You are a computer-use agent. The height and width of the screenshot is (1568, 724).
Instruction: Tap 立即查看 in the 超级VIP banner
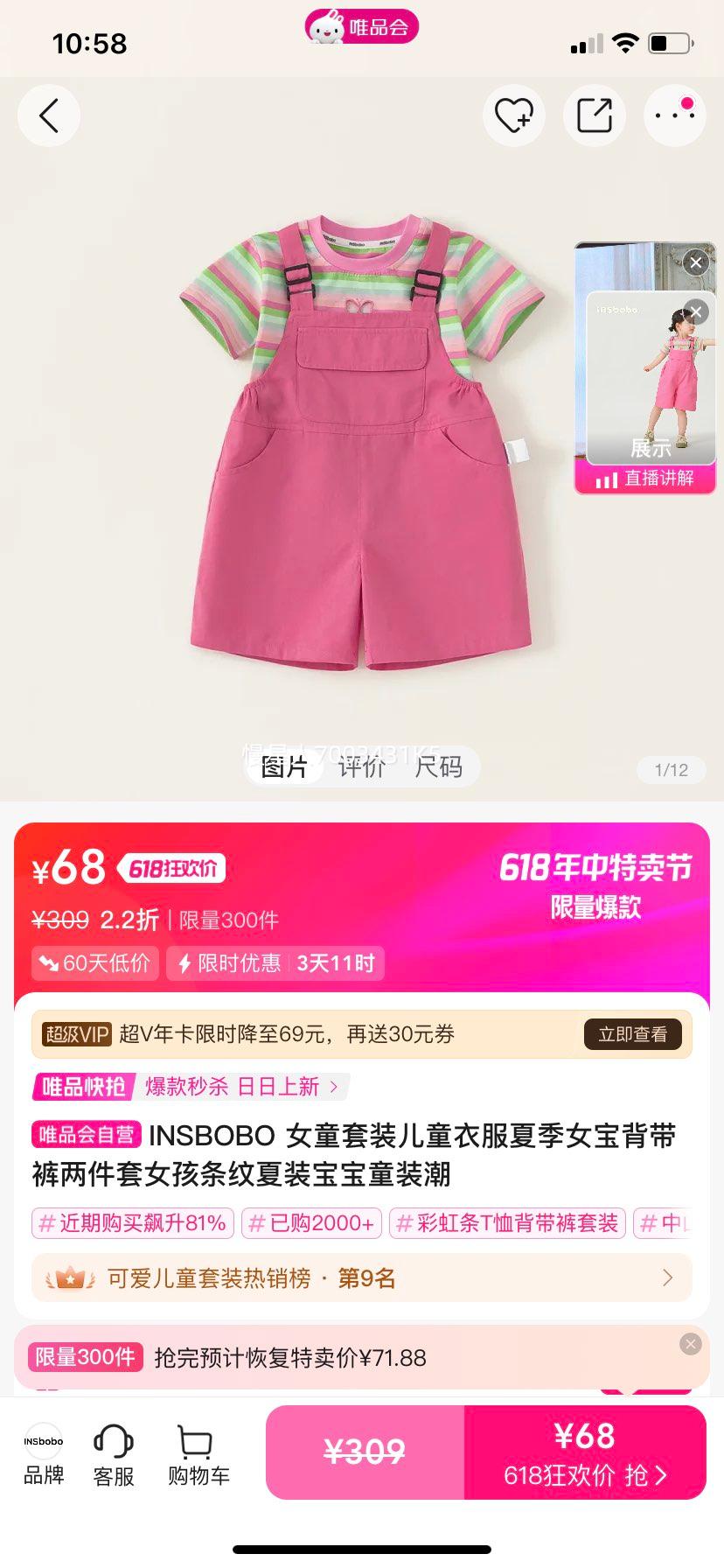[x=632, y=1034]
